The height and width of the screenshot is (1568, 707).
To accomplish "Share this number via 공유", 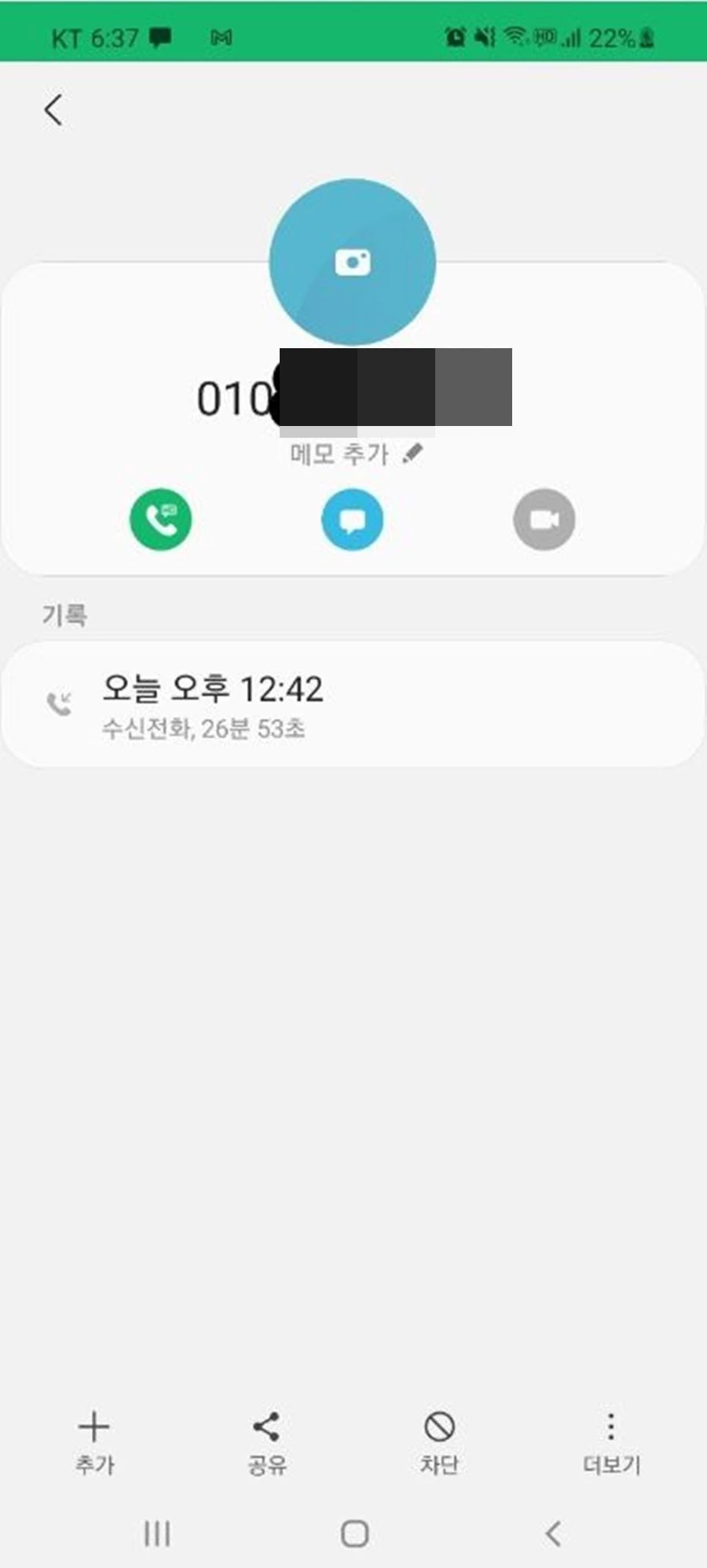I will pos(267,1441).
